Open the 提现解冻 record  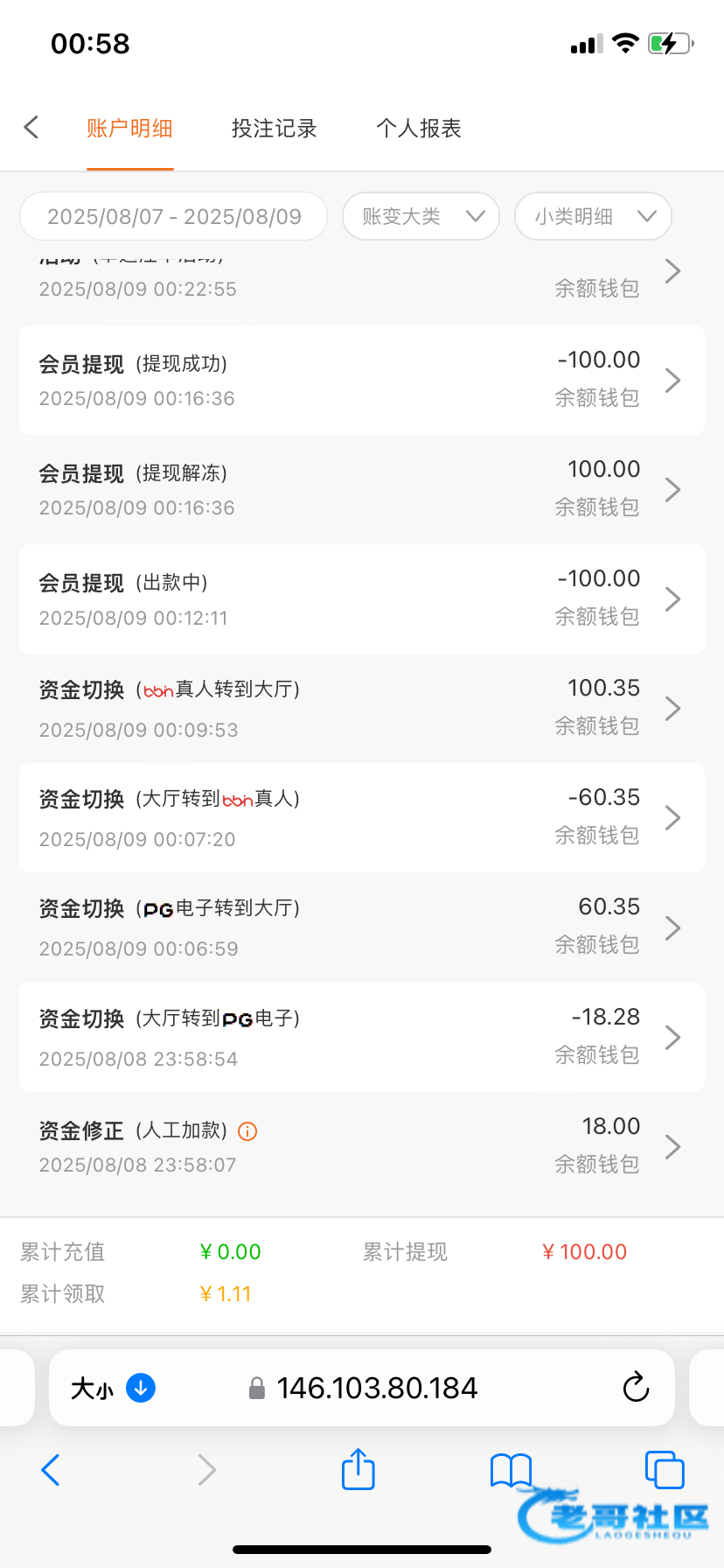pos(362,490)
